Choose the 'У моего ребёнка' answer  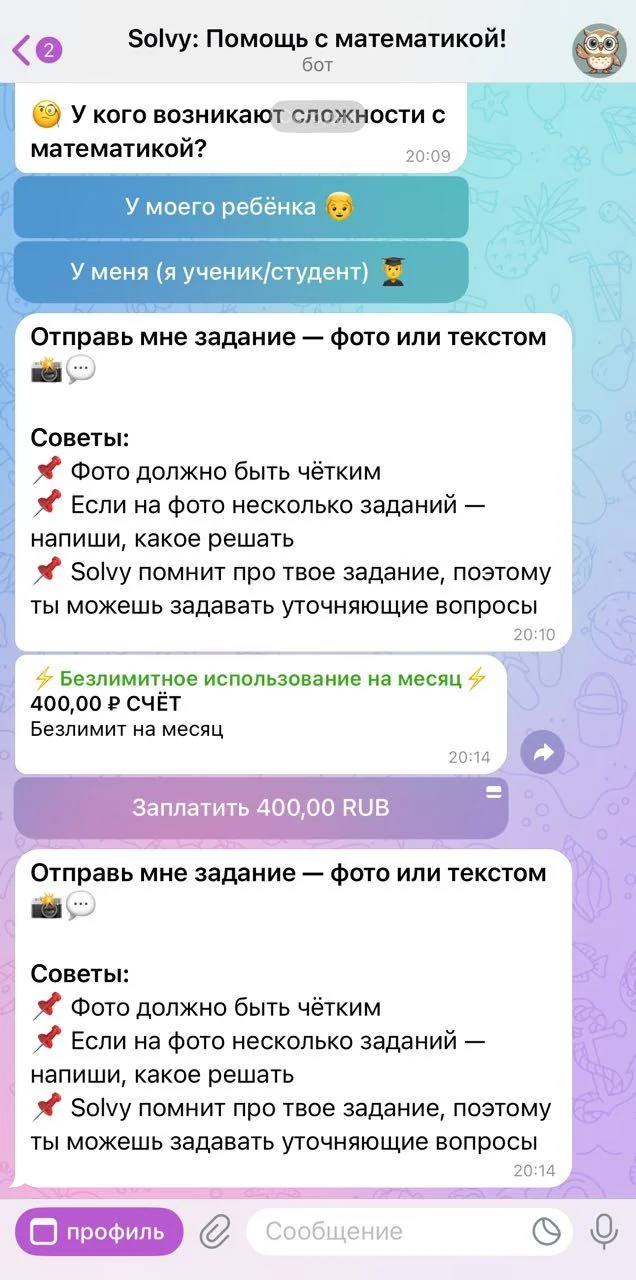[x=241, y=208]
